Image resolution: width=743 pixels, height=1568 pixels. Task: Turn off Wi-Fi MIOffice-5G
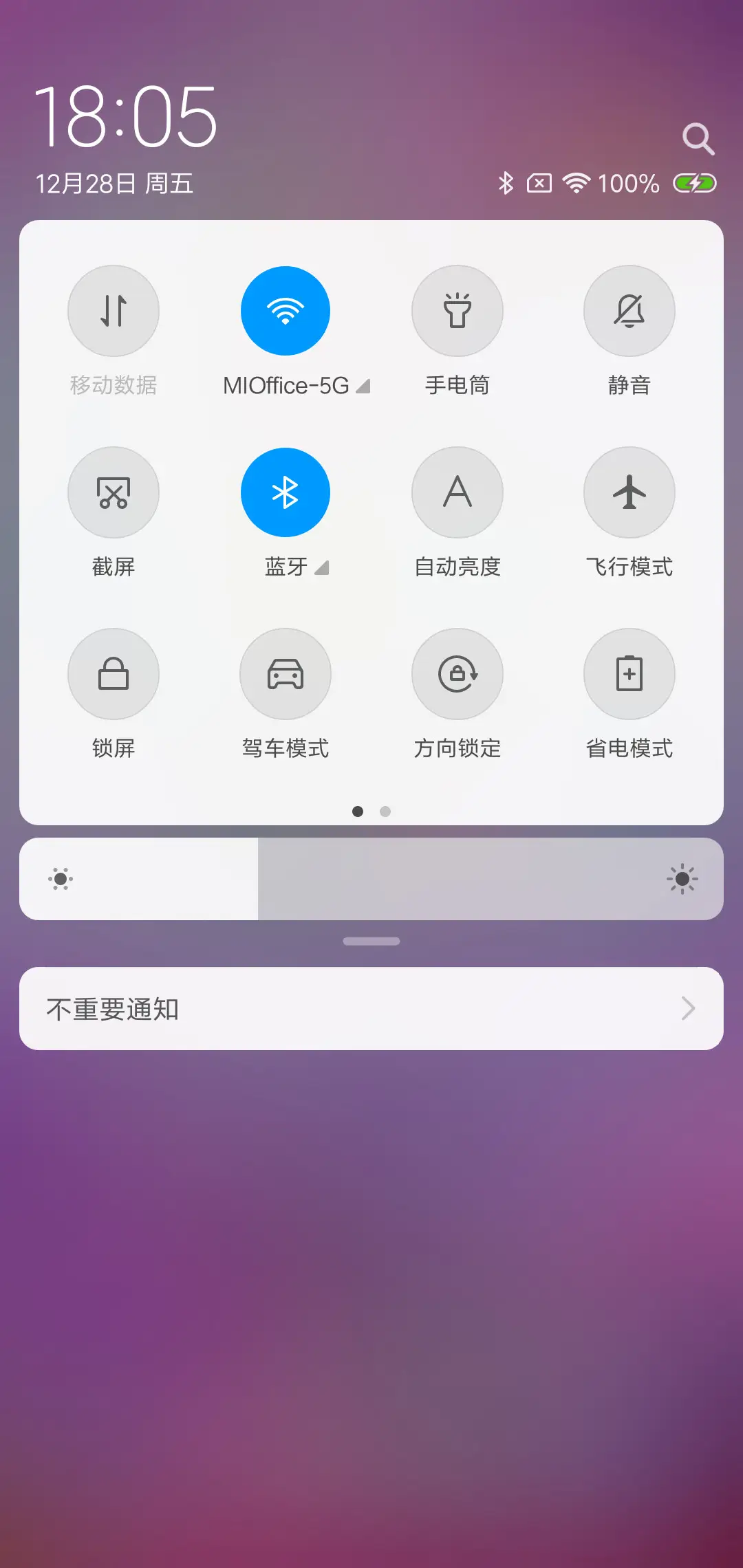pos(286,311)
